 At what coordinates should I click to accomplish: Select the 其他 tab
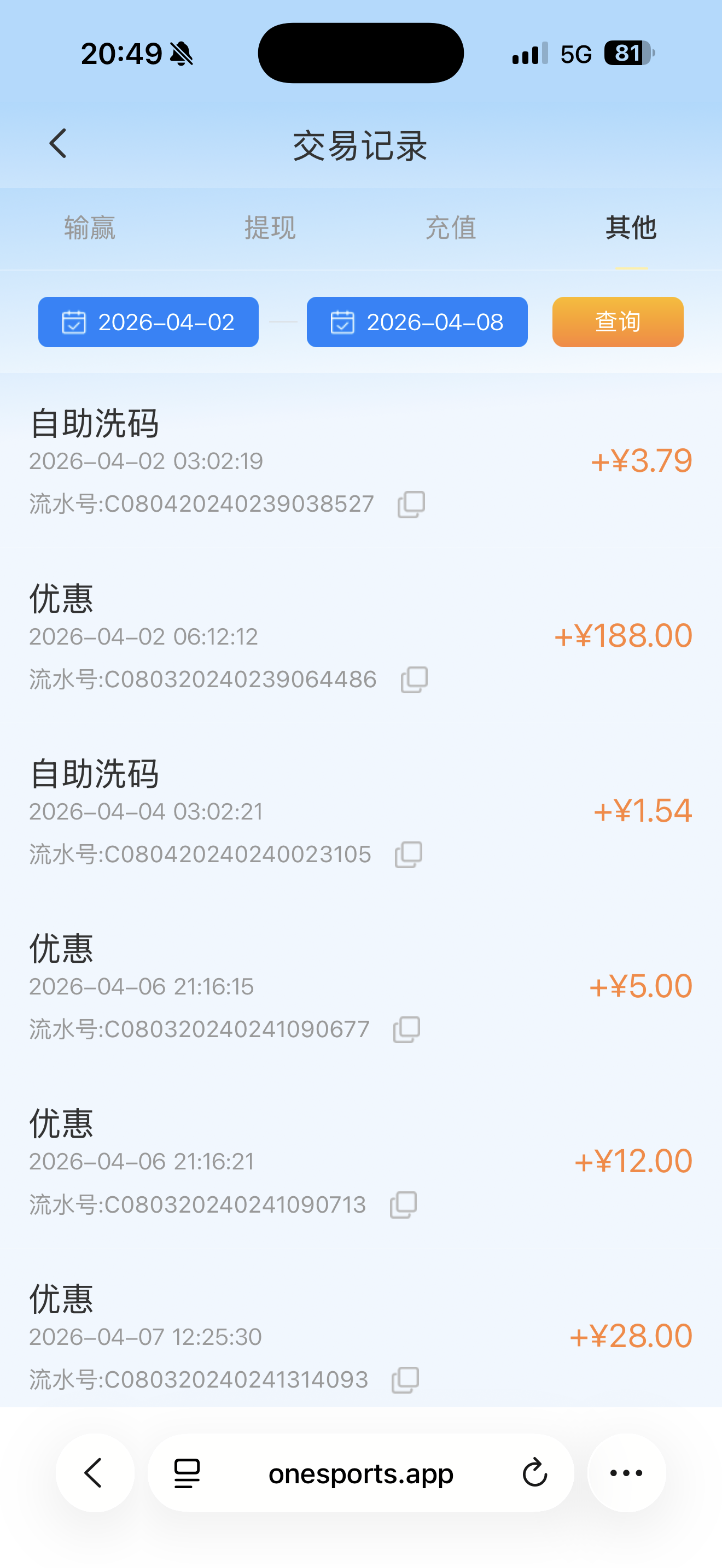click(x=631, y=229)
